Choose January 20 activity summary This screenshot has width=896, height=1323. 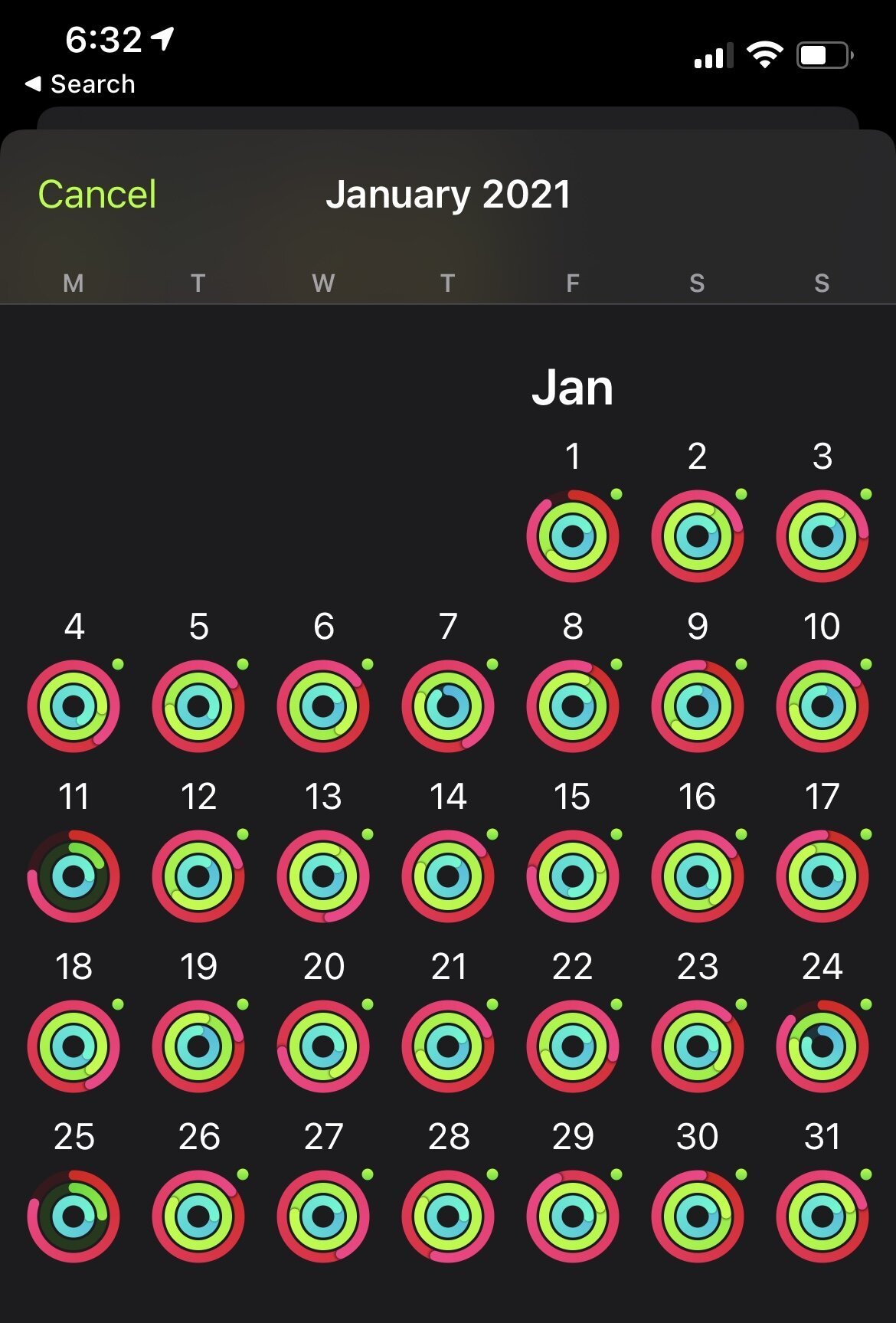point(323,1046)
